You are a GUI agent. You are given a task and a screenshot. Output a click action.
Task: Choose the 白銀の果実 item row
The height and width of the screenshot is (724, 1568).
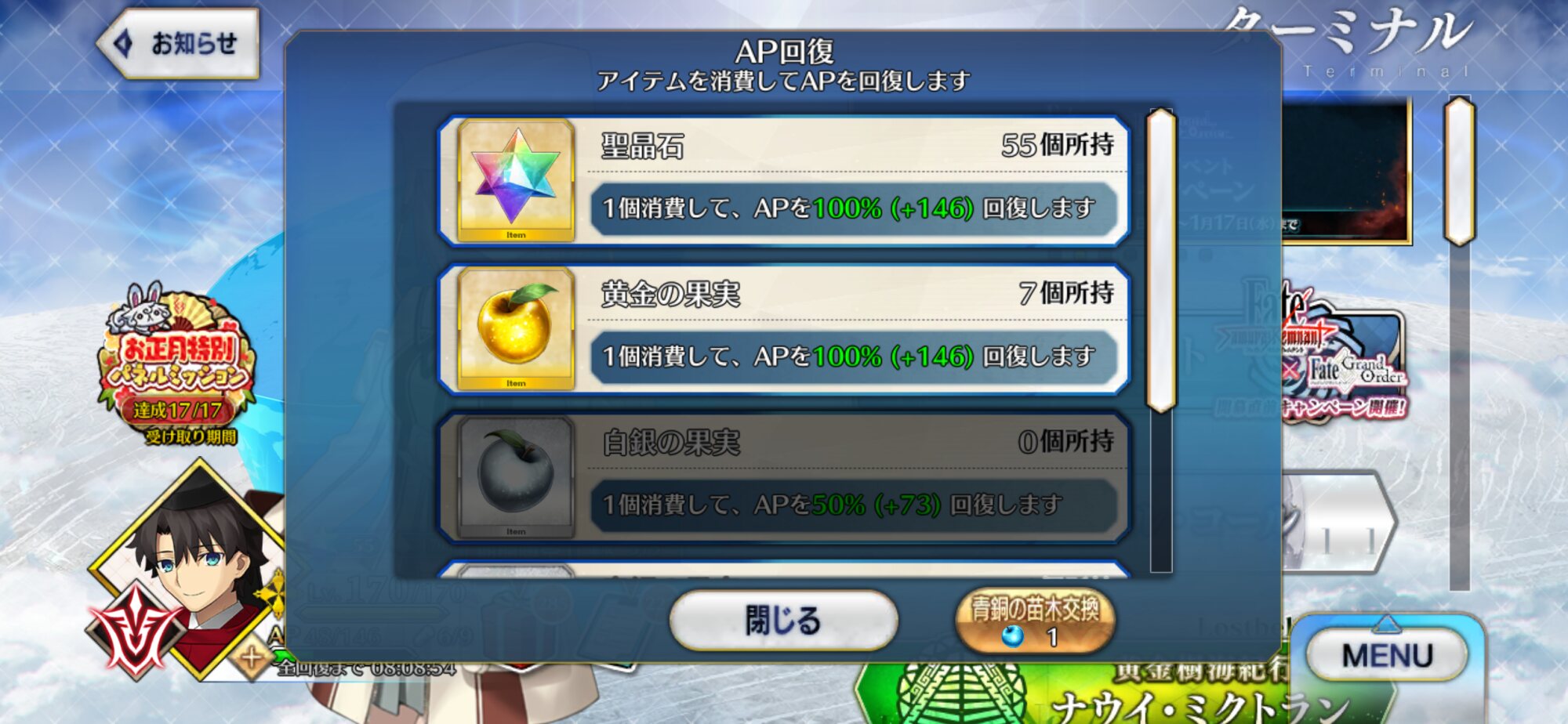coord(784,476)
